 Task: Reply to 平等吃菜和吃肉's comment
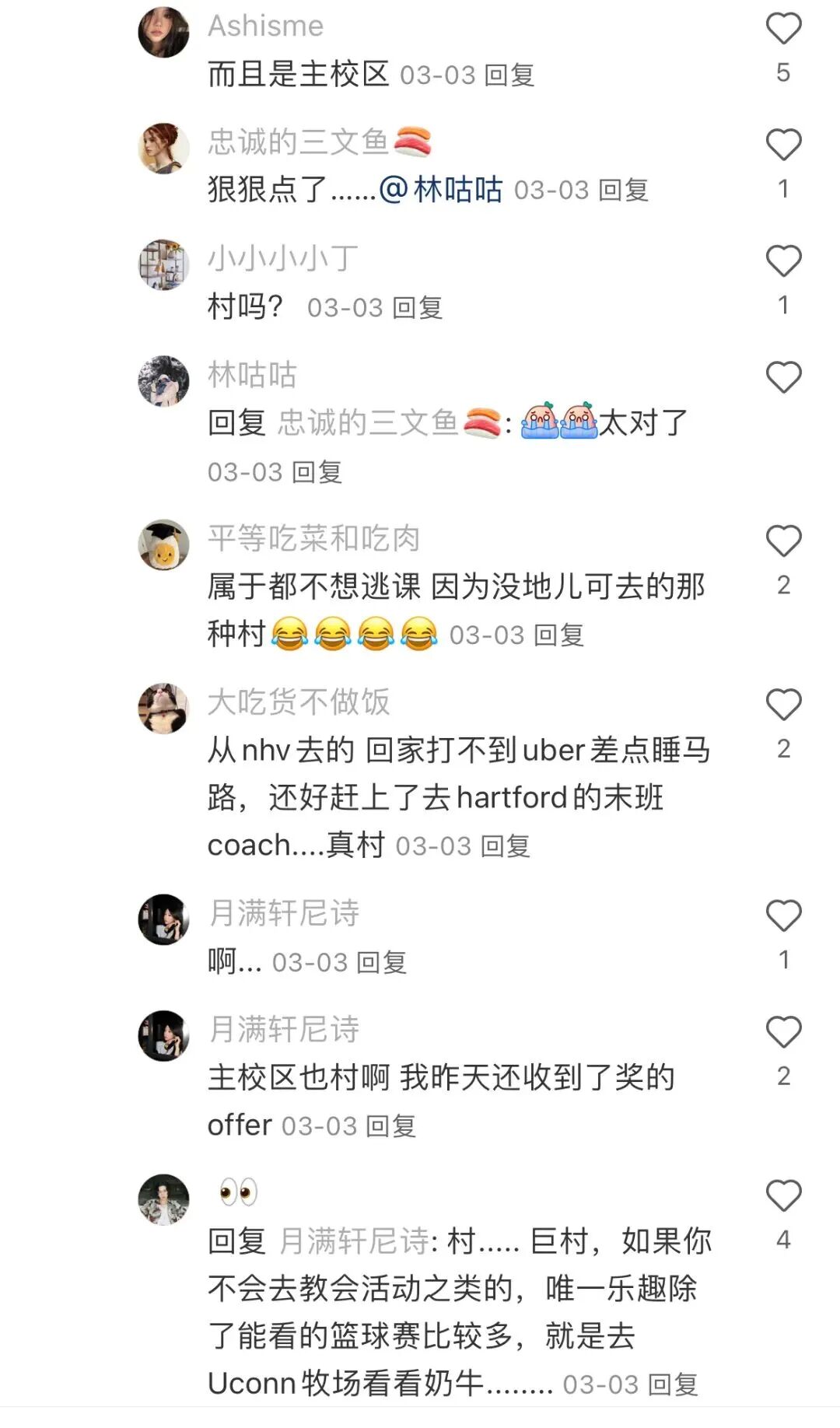559,635
